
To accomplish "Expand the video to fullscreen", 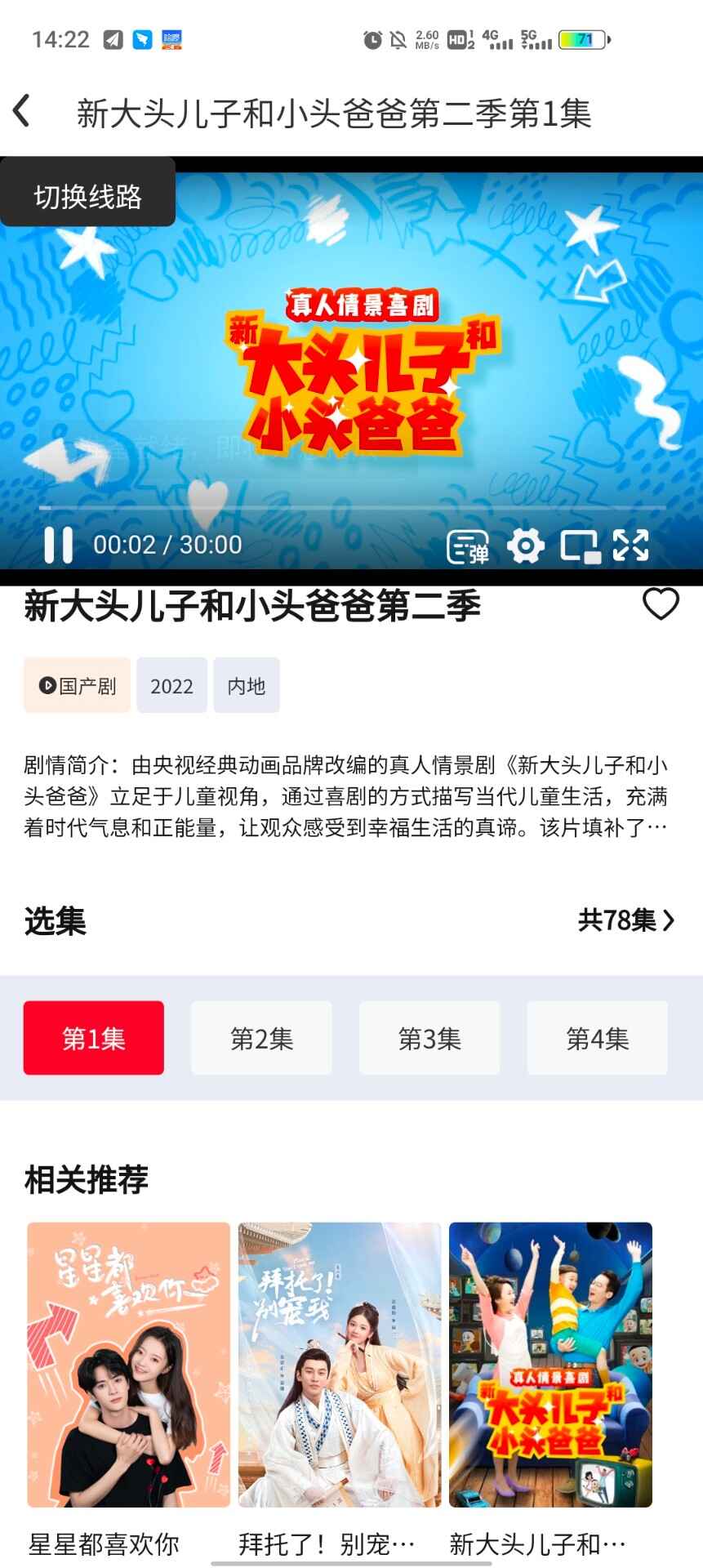I will (631, 546).
